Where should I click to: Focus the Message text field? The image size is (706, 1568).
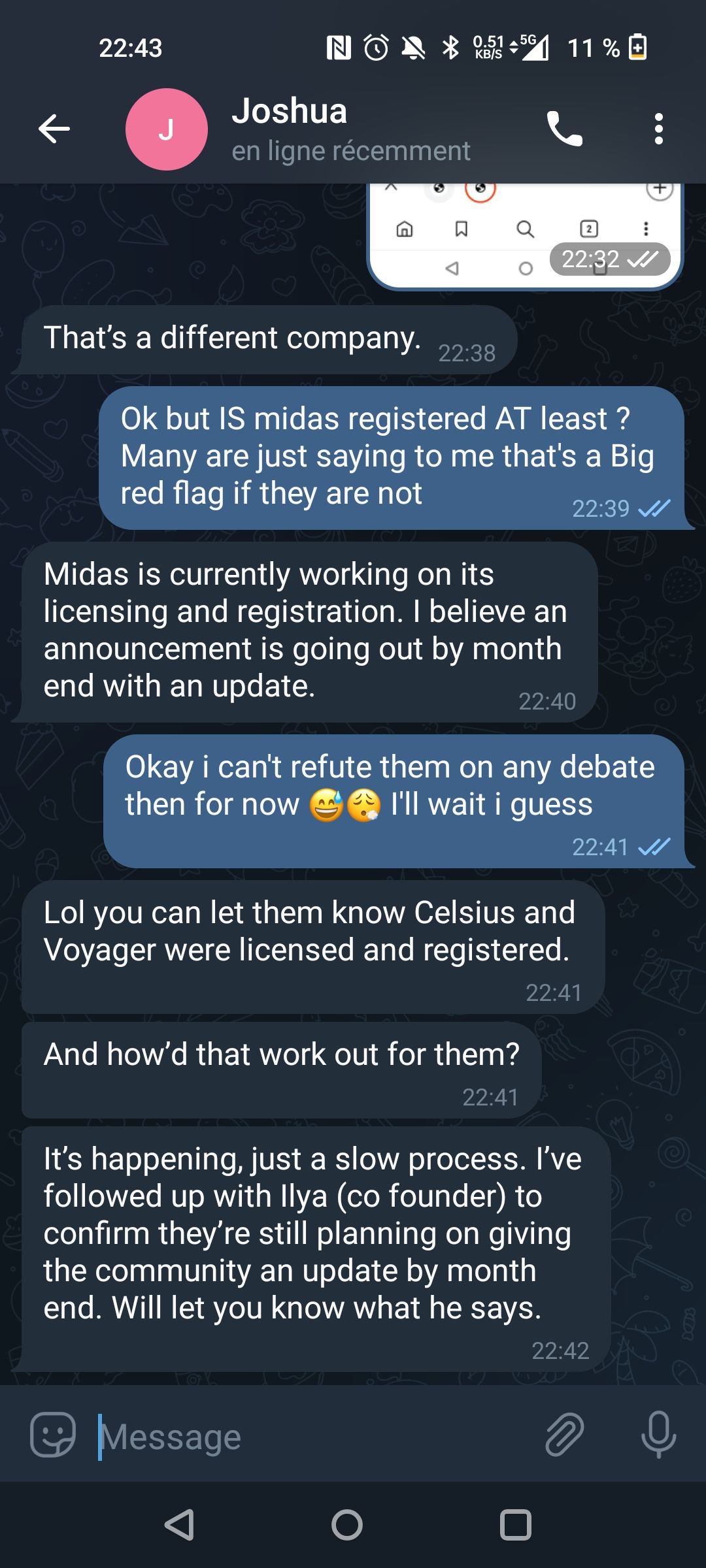(x=314, y=1437)
